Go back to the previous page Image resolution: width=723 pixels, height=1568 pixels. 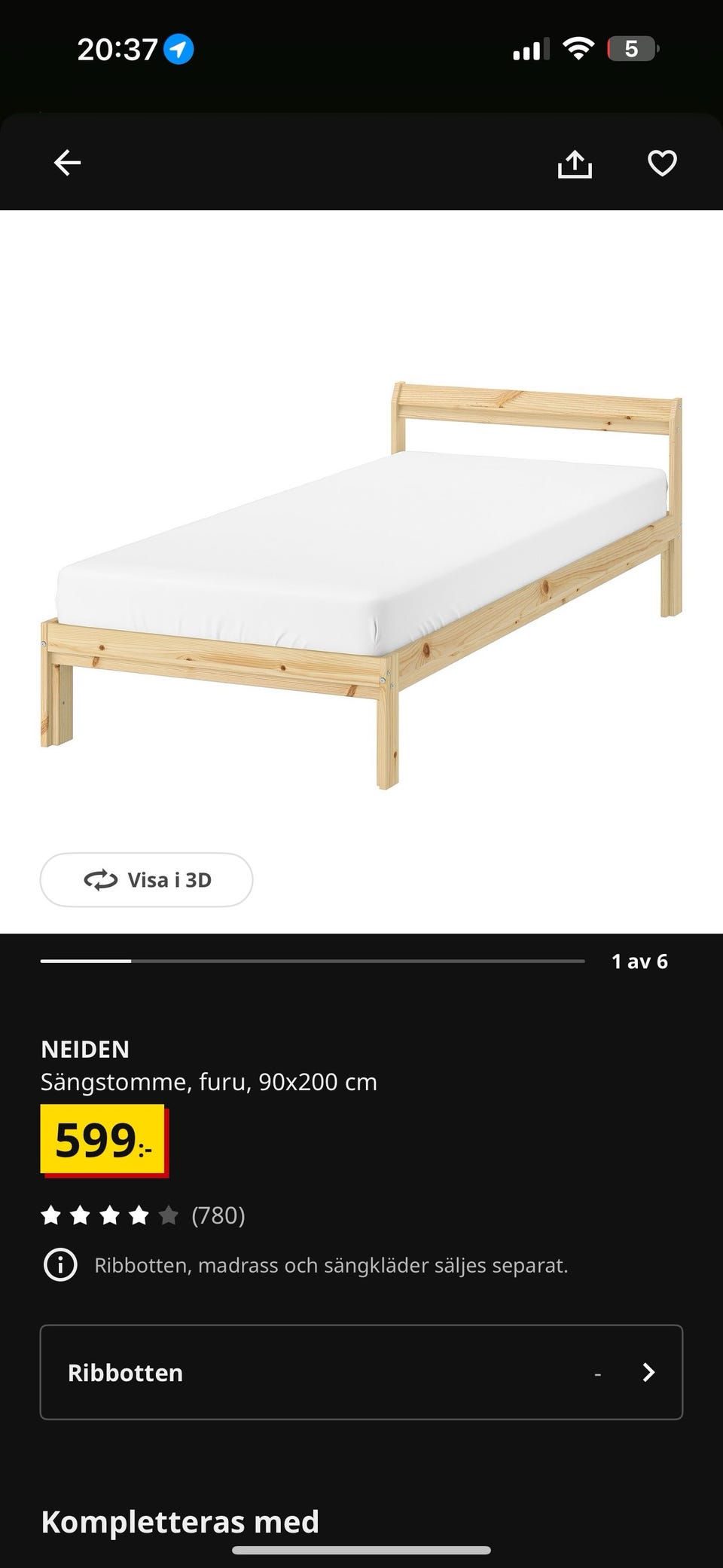click(x=68, y=163)
